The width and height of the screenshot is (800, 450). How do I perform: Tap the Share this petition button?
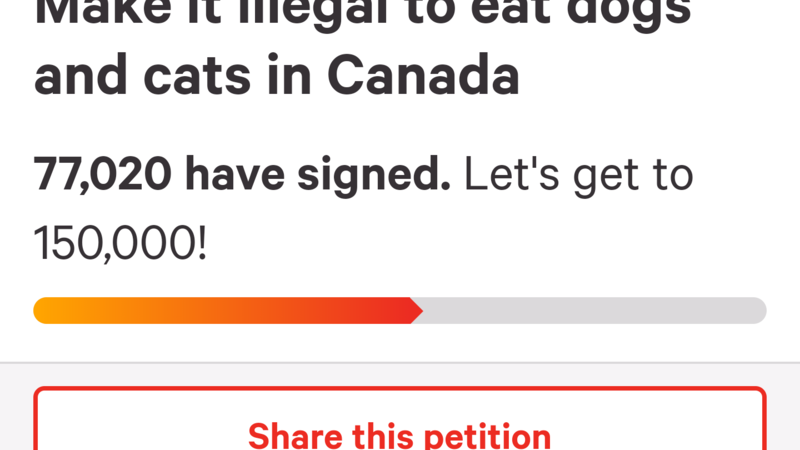[400, 430]
